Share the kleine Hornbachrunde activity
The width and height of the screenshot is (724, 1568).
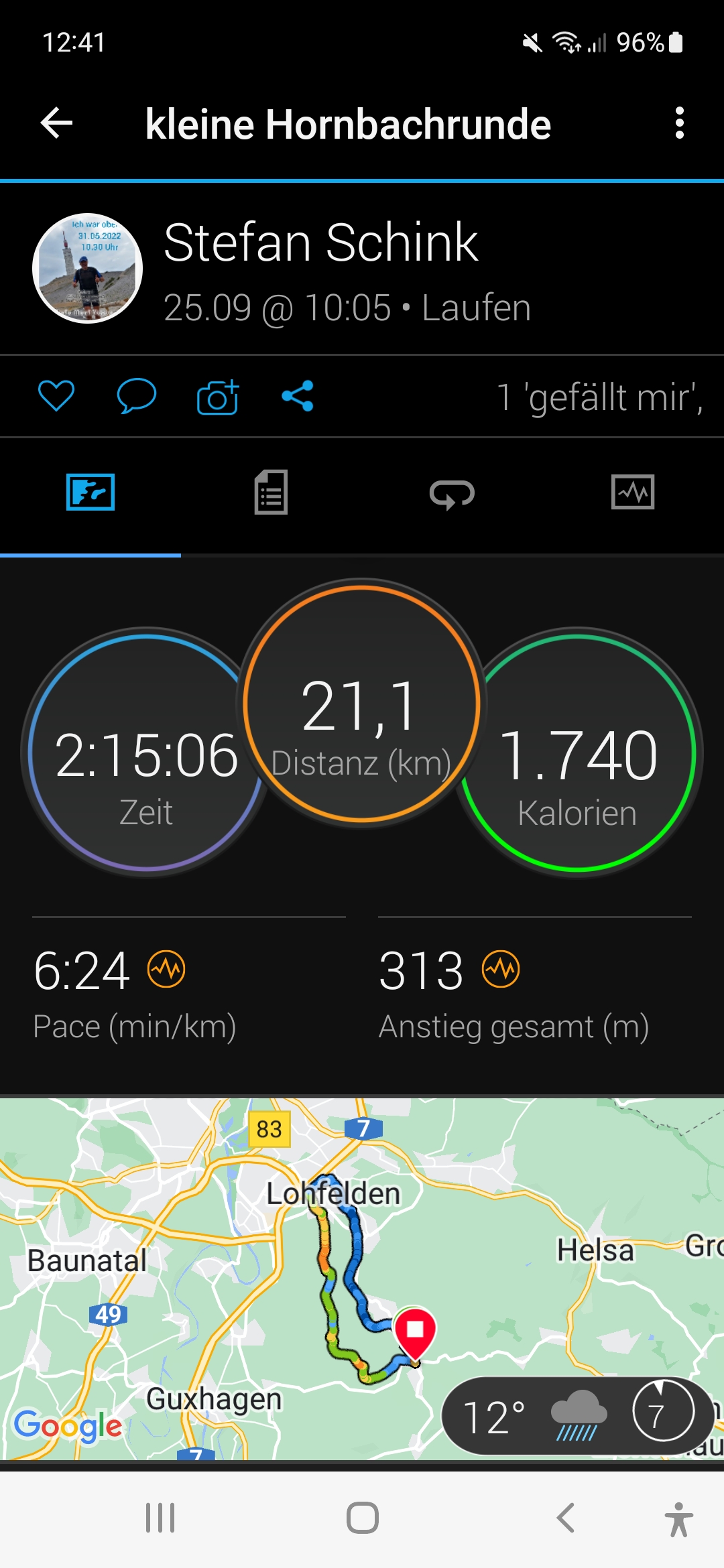tap(298, 395)
